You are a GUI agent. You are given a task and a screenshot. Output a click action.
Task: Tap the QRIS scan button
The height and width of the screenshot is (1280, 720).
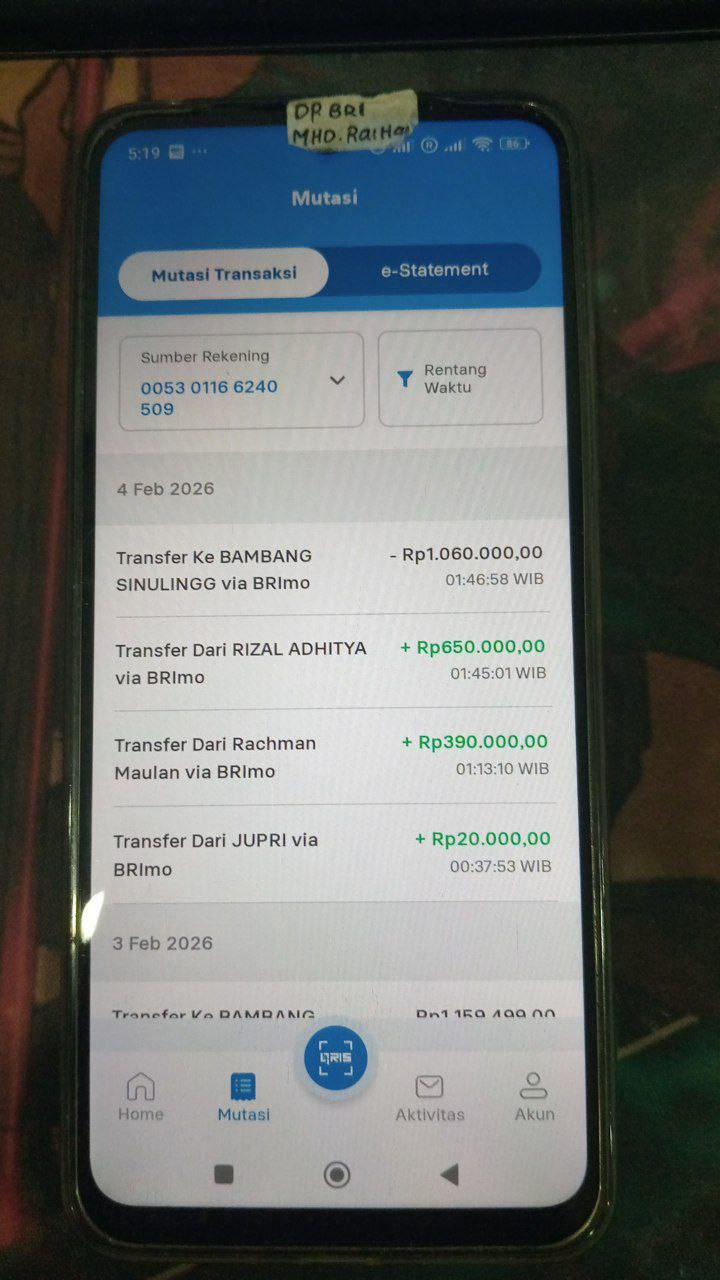click(x=336, y=1057)
